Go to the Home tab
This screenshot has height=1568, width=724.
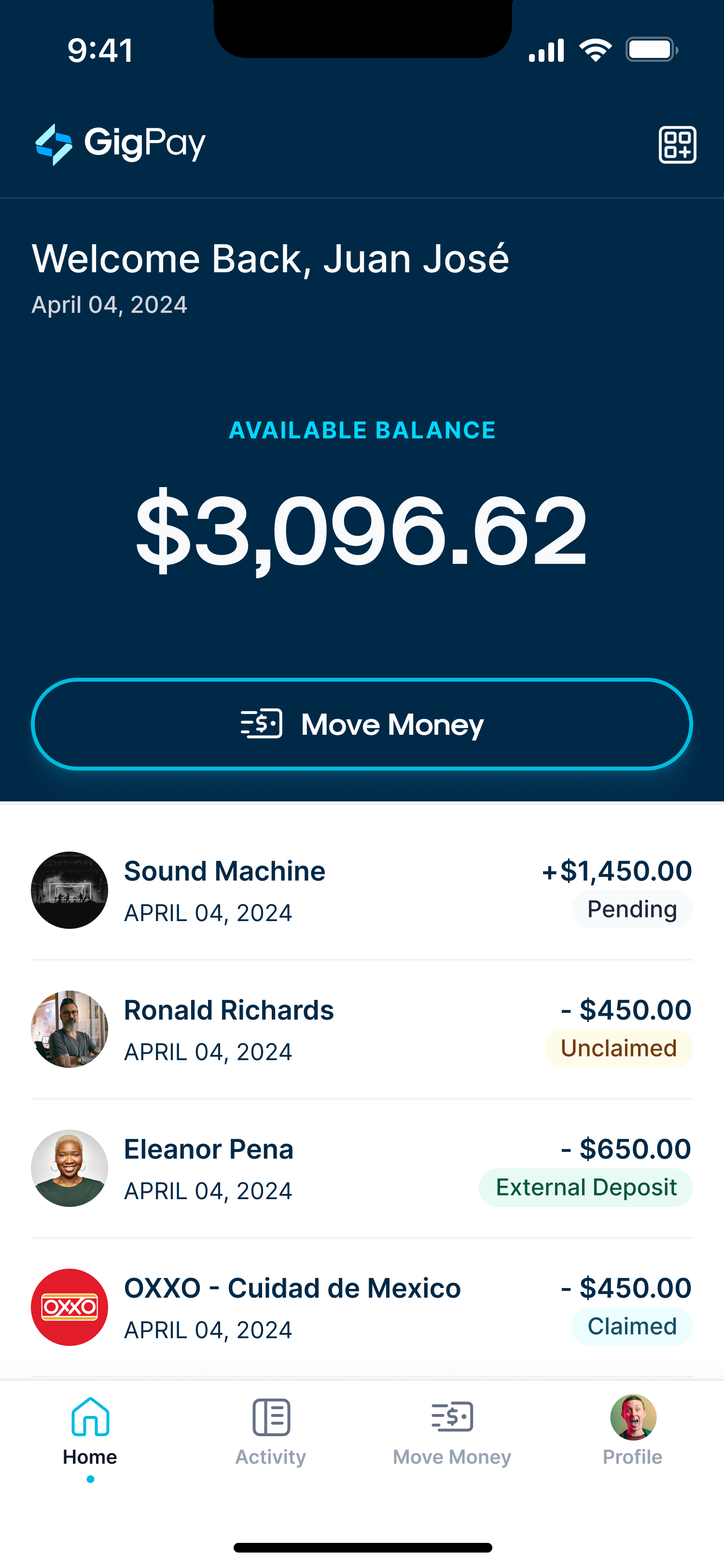click(x=90, y=1437)
